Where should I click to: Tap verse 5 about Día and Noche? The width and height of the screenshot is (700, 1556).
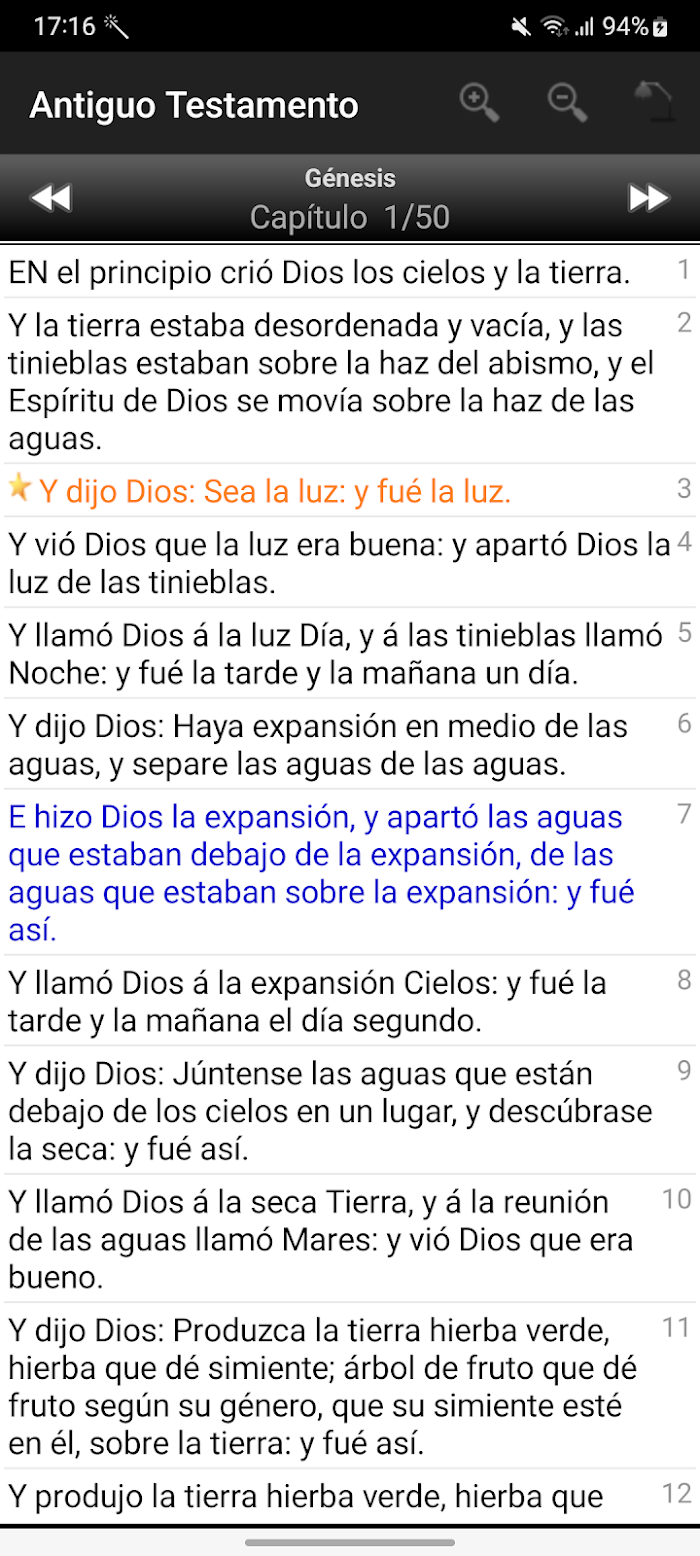(x=350, y=653)
